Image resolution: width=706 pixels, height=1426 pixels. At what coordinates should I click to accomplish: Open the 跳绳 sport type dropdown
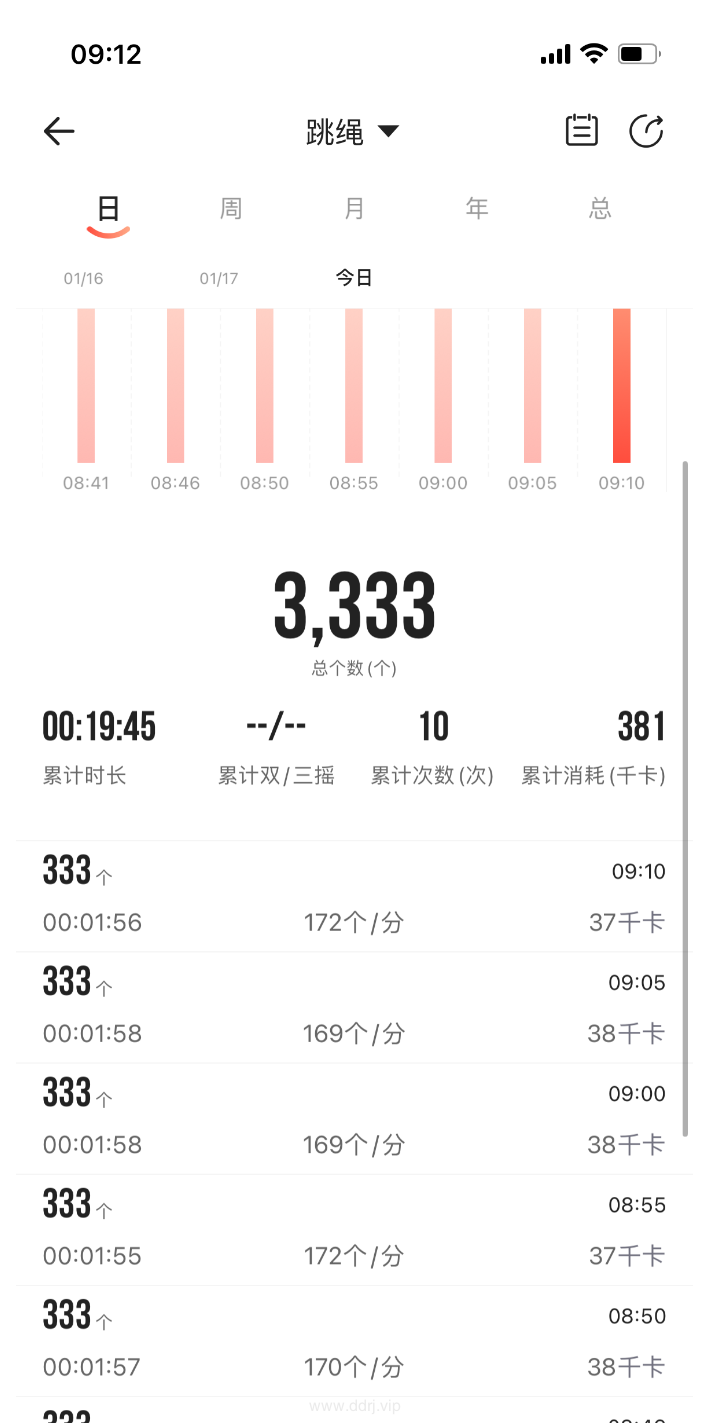click(352, 132)
